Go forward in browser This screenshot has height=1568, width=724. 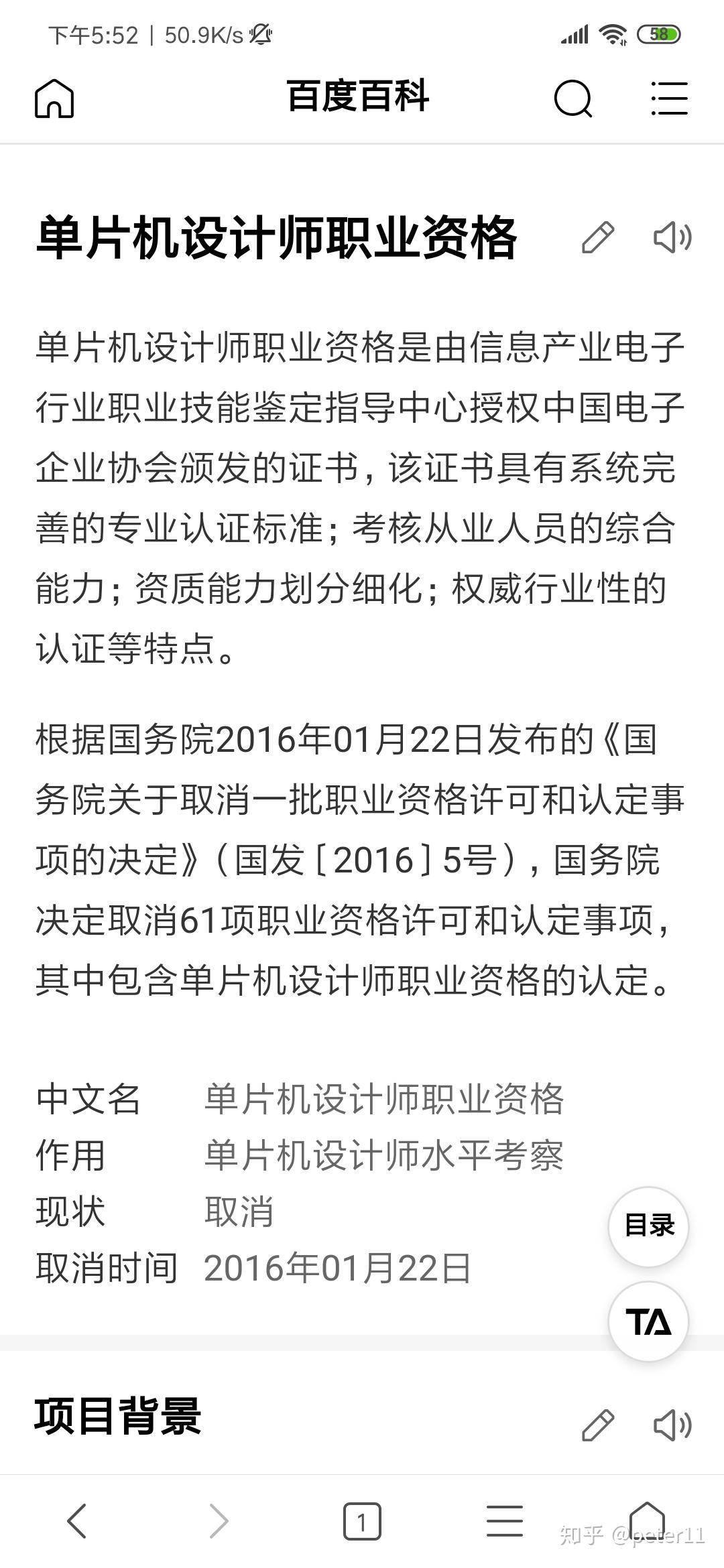pos(219,1520)
